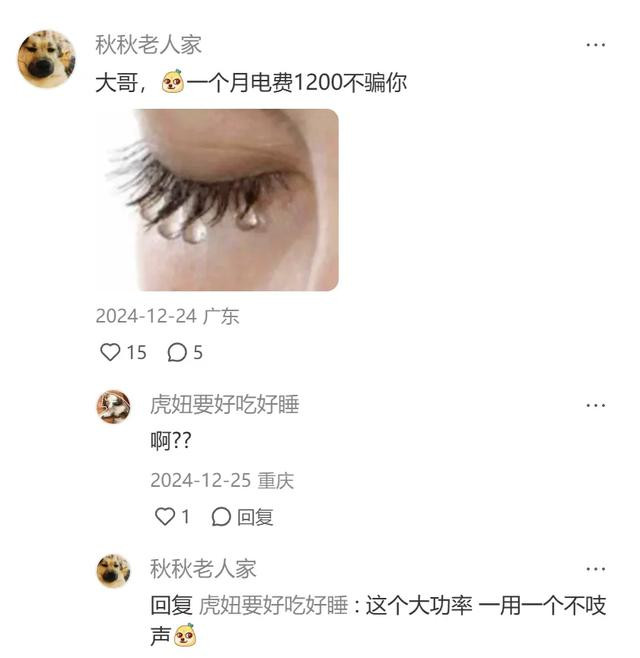
Task: Open the overflow menu on 虎妞要好吃好睡's reply
Action: 595,405
